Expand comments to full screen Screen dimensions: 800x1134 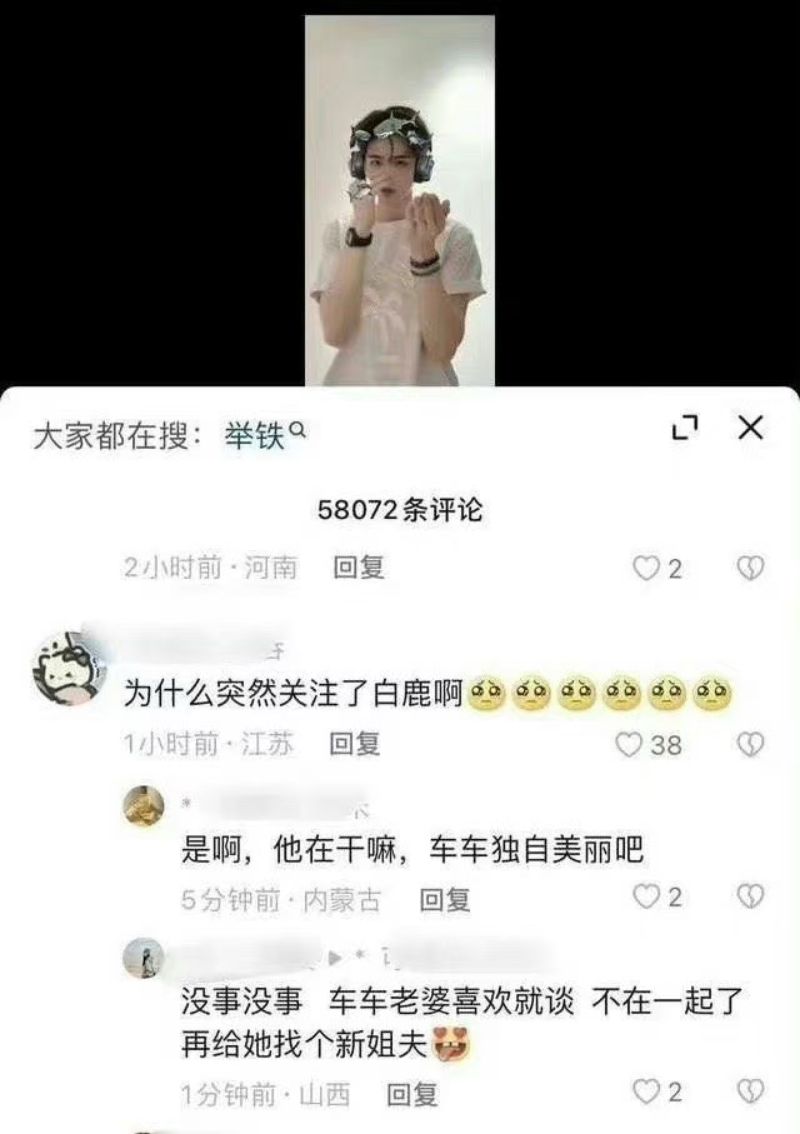(686, 430)
